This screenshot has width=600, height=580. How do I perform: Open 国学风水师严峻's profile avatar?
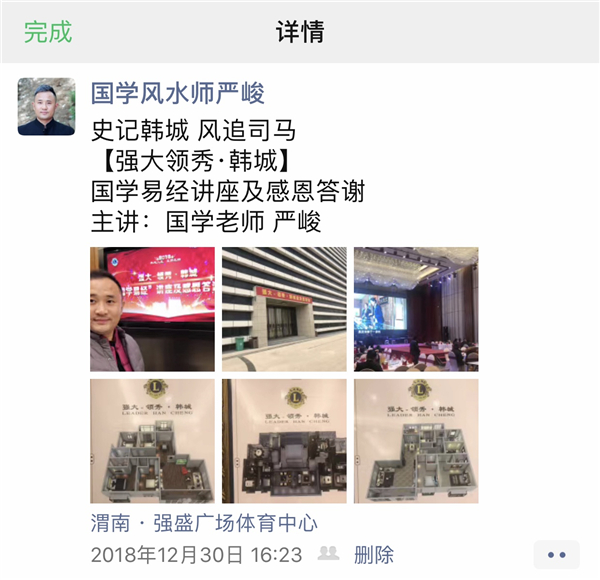point(46,107)
